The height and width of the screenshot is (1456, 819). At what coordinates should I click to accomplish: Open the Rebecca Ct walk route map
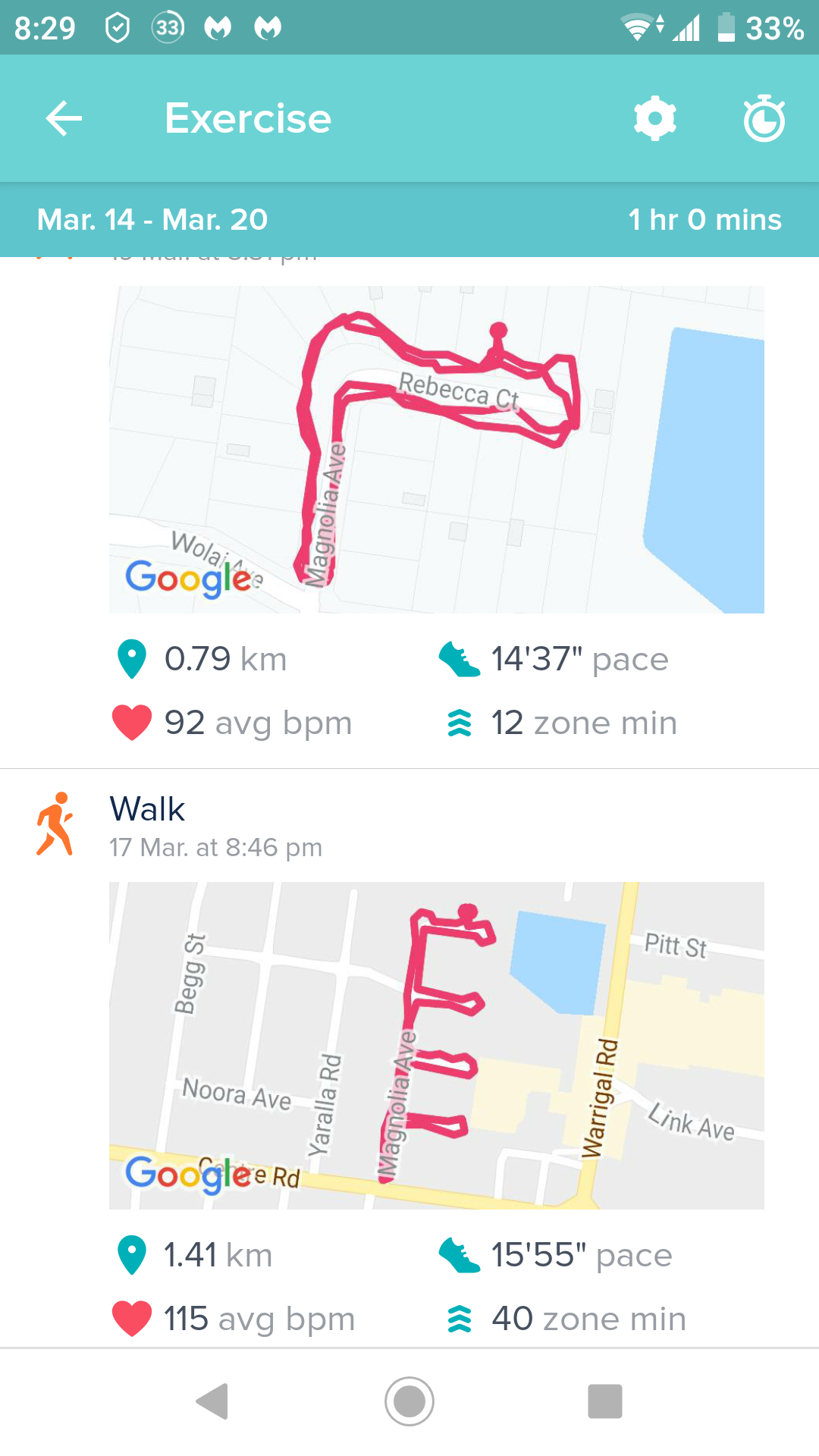(437, 450)
